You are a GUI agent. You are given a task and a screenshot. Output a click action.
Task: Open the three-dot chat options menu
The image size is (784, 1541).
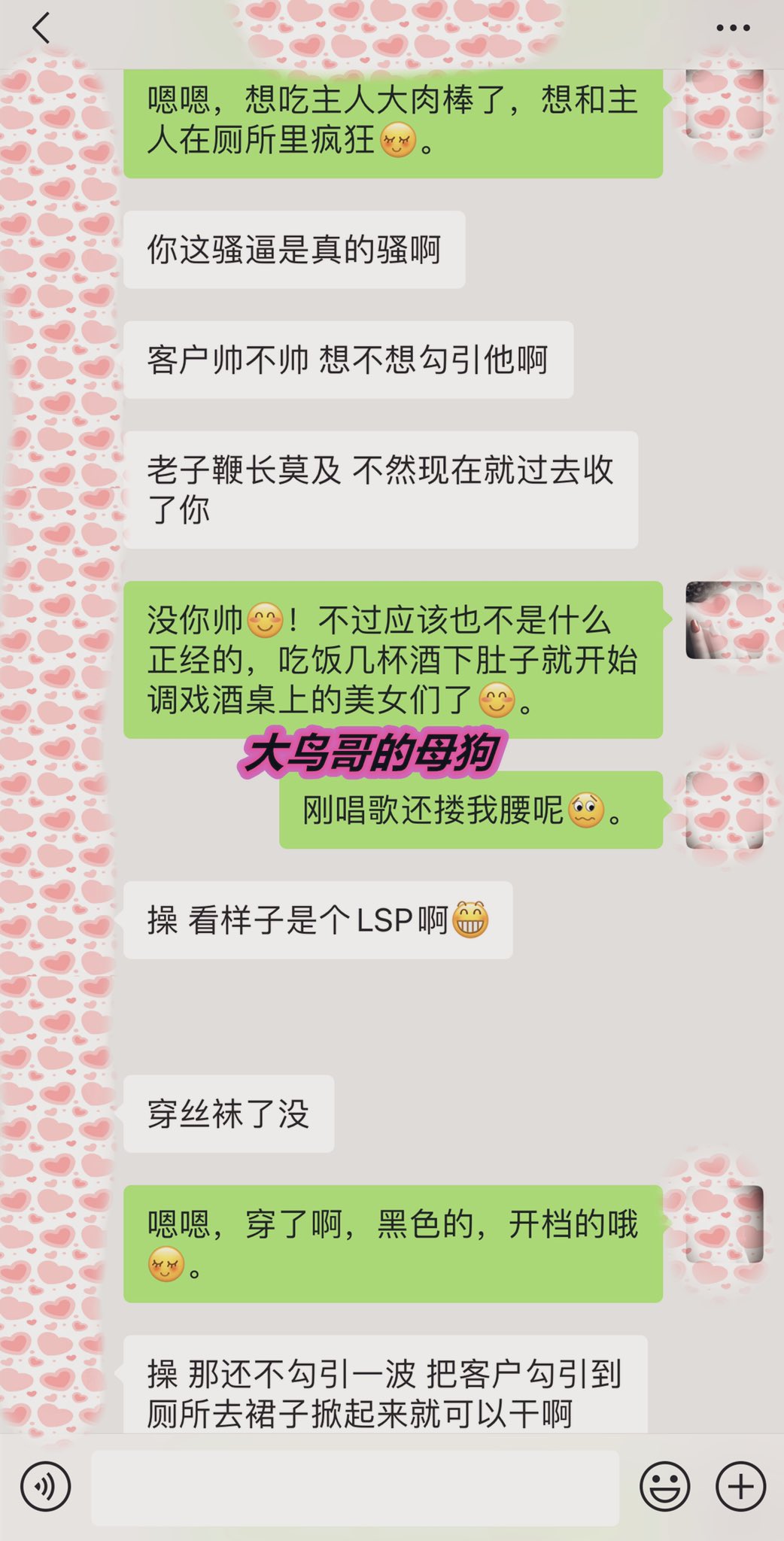click(x=733, y=29)
